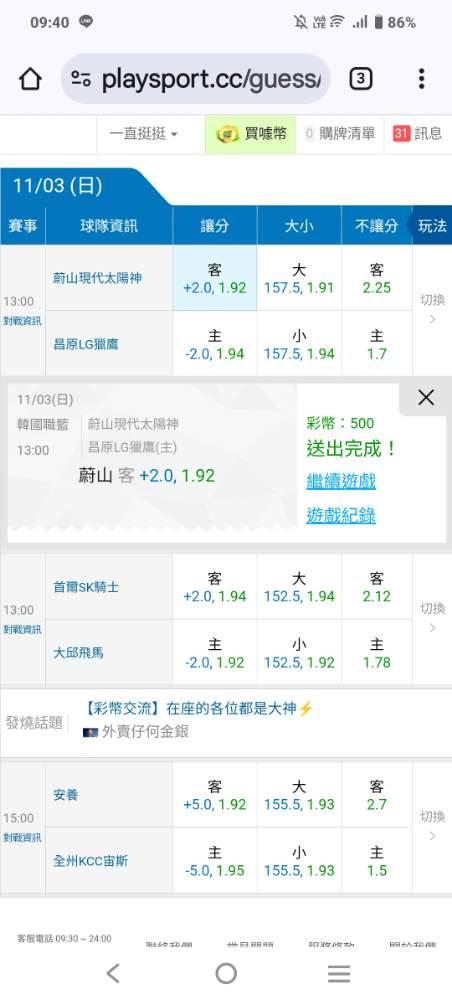Go back with the system back button
452x1000 pixels.
click(113, 973)
